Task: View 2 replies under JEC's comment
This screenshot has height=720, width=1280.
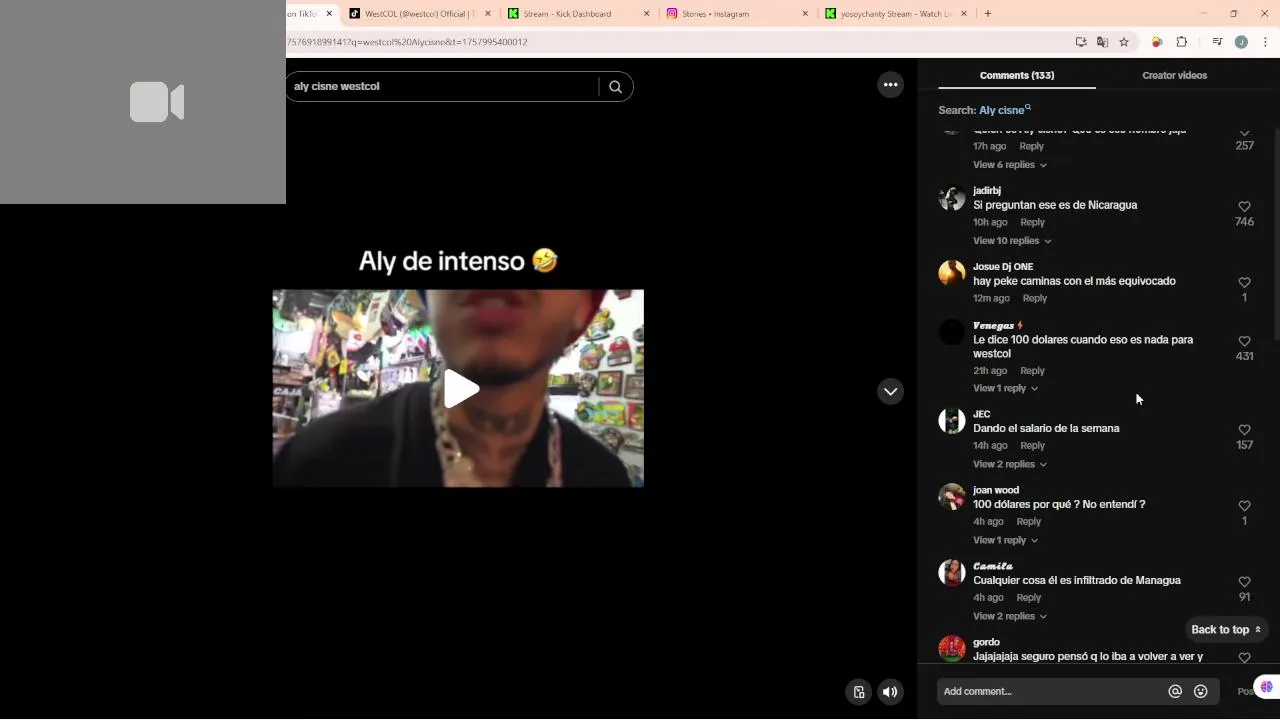Action: point(1008,465)
